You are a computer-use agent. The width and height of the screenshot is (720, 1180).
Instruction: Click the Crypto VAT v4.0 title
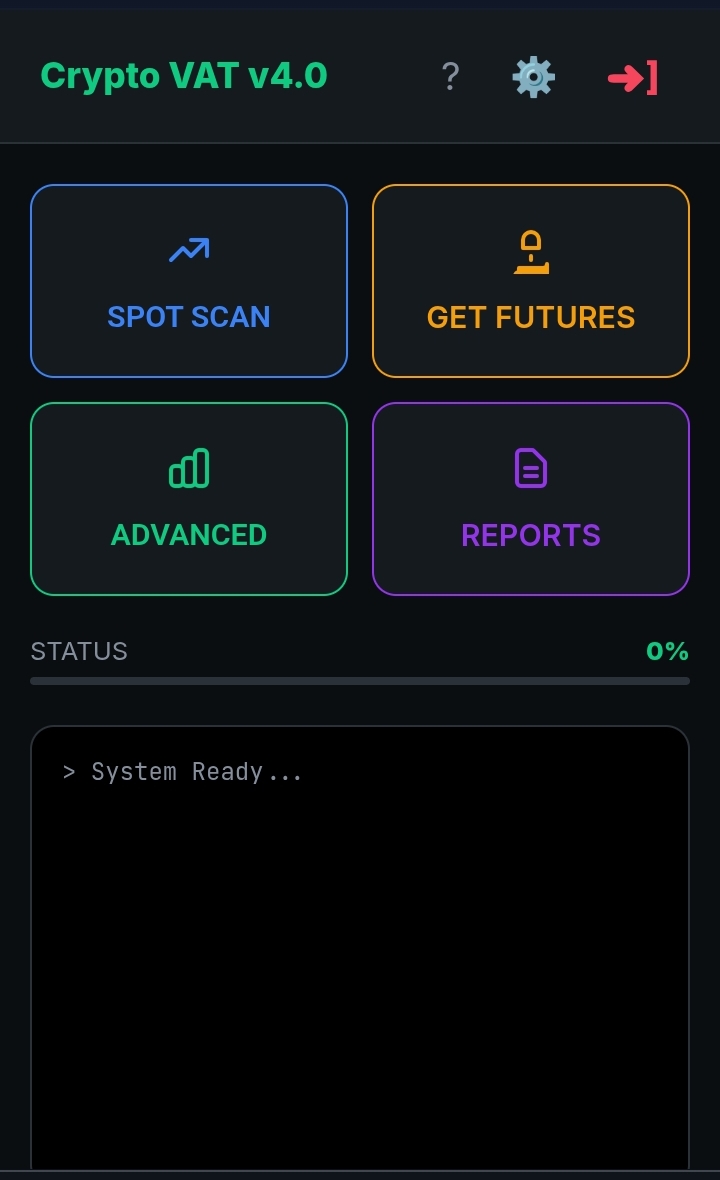coord(184,76)
